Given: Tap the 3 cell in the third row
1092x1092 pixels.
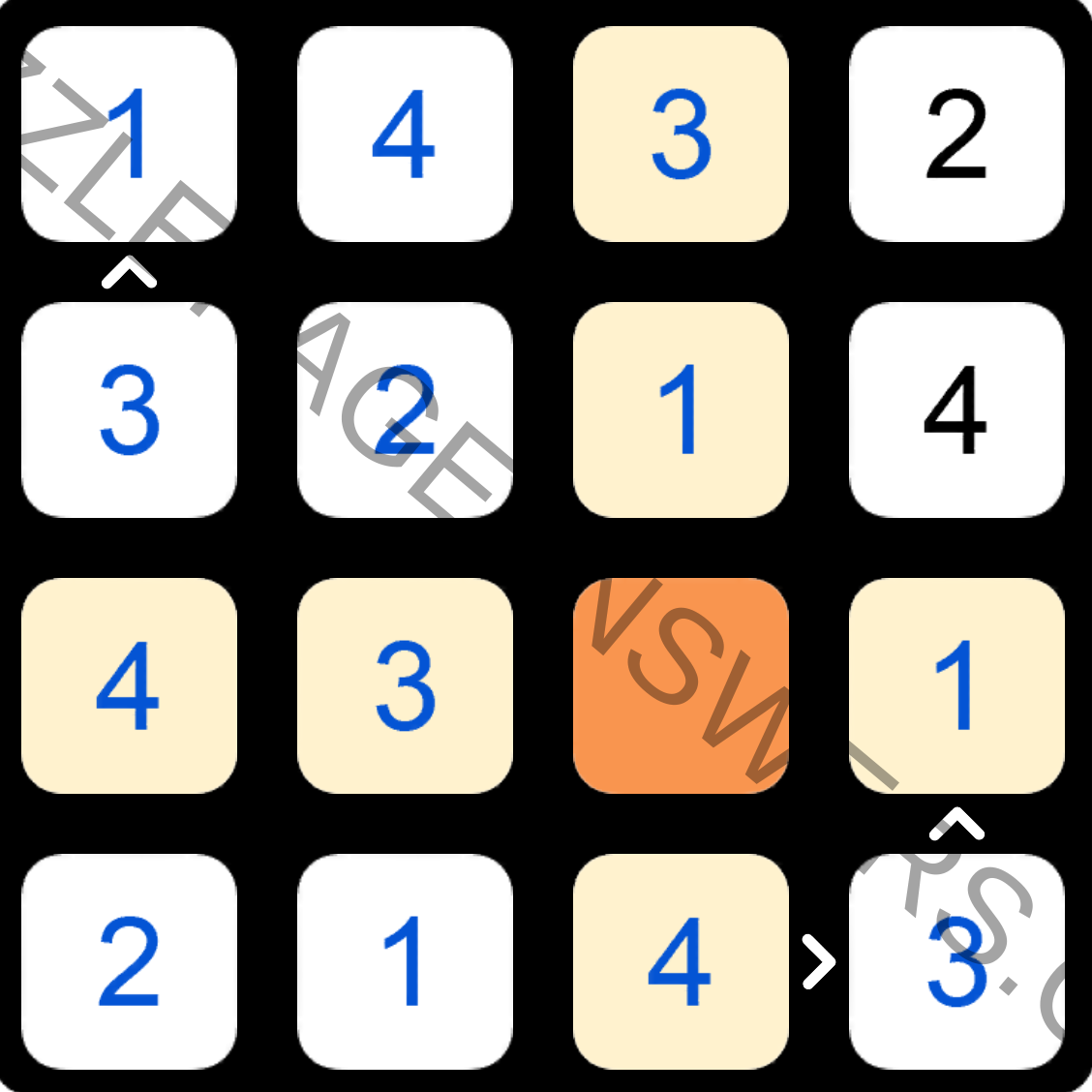Looking at the screenshot, I should 405,685.
